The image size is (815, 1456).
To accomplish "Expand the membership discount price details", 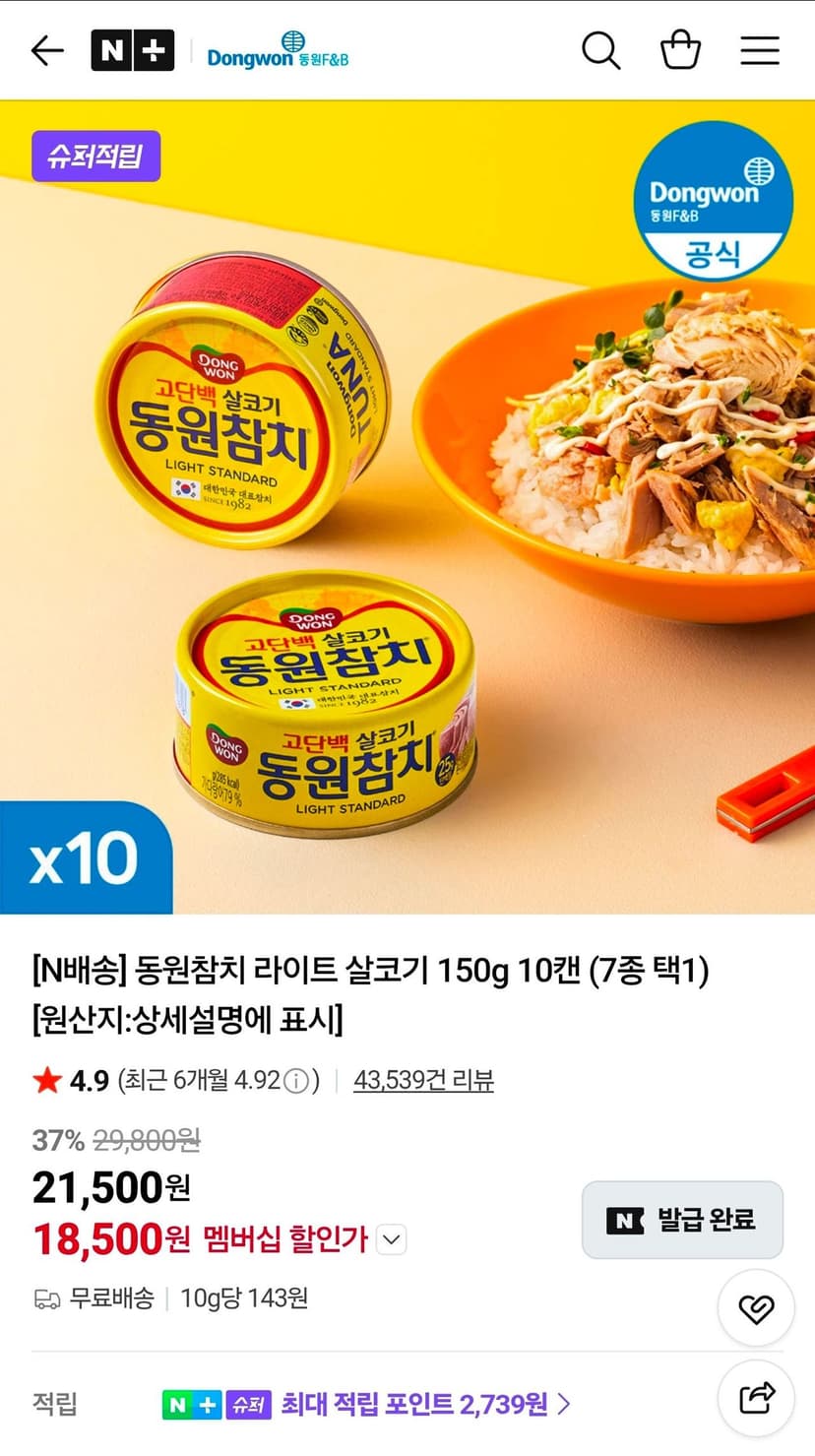I will pos(392,1239).
